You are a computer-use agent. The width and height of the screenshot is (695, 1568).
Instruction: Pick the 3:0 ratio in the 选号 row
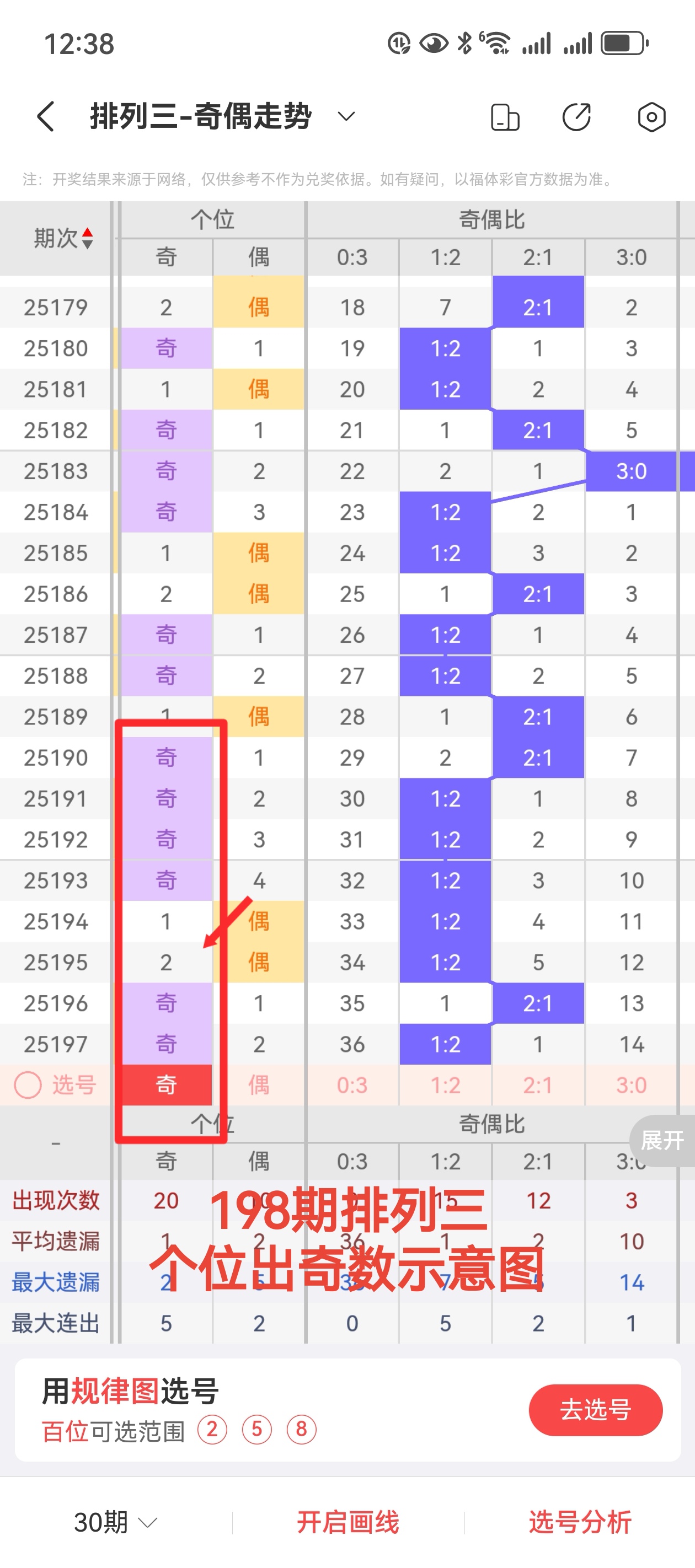(x=631, y=1084)
